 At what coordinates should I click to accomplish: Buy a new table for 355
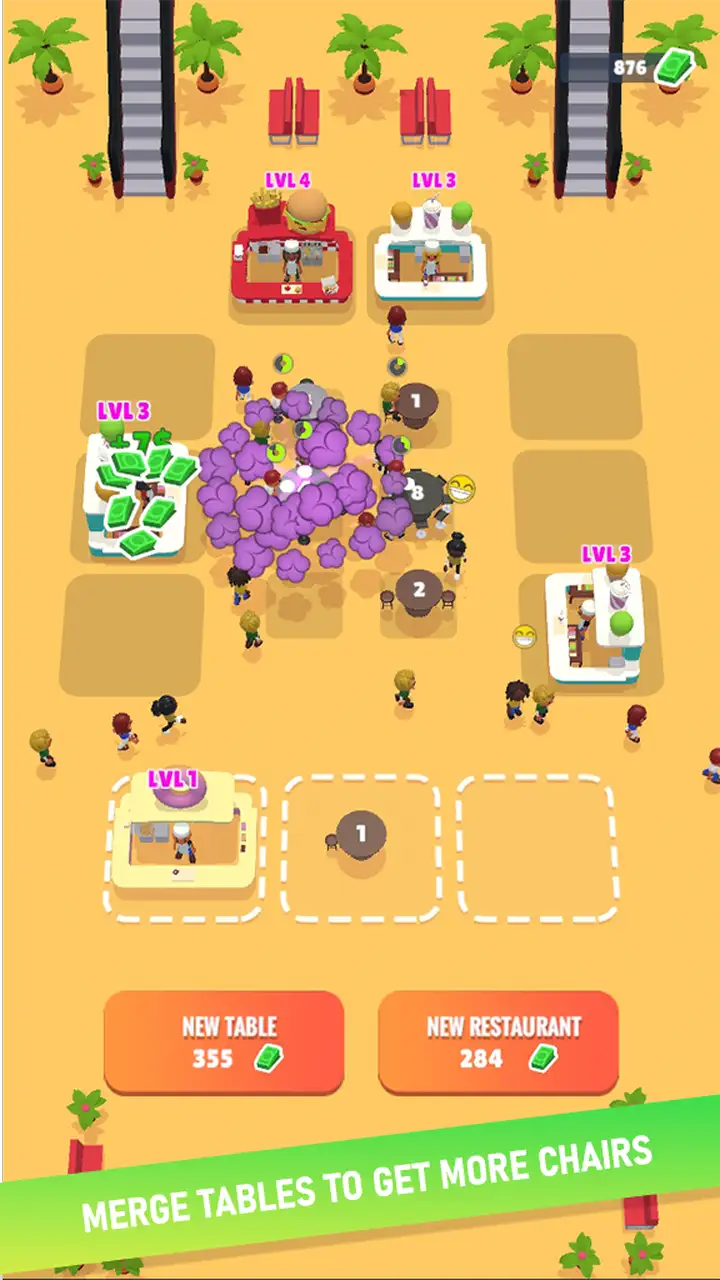point(224,1043)
